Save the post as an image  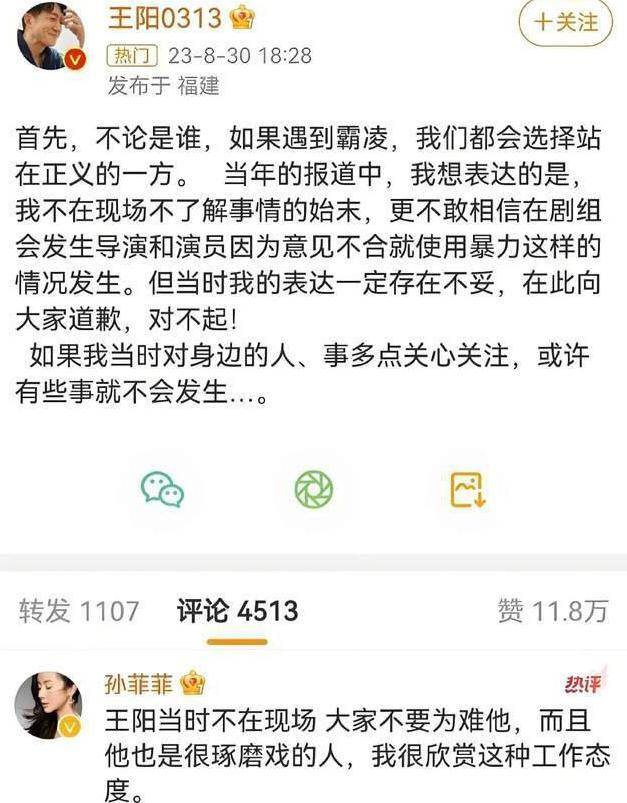[467, 489]
